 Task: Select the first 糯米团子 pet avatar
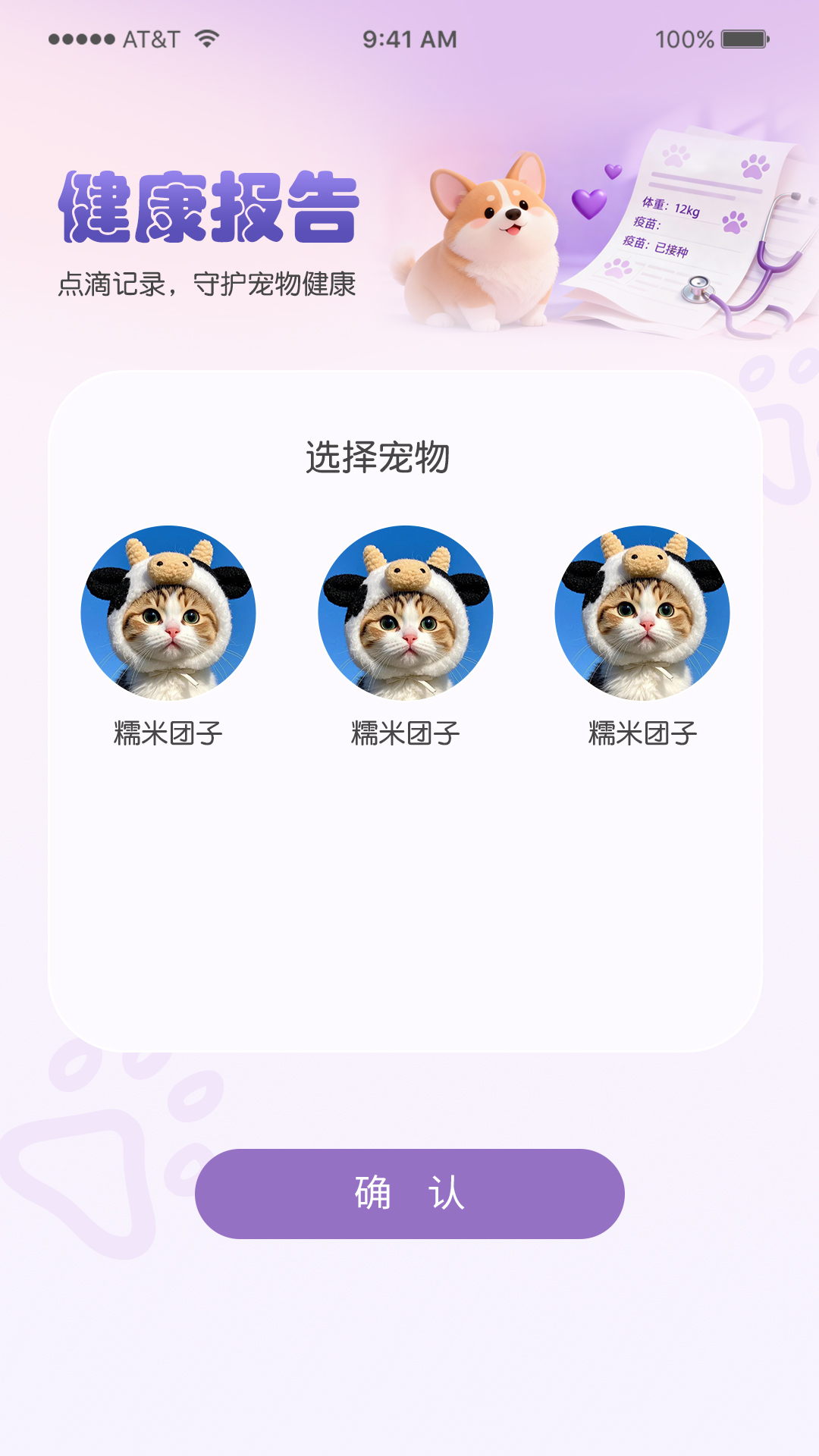168,613
